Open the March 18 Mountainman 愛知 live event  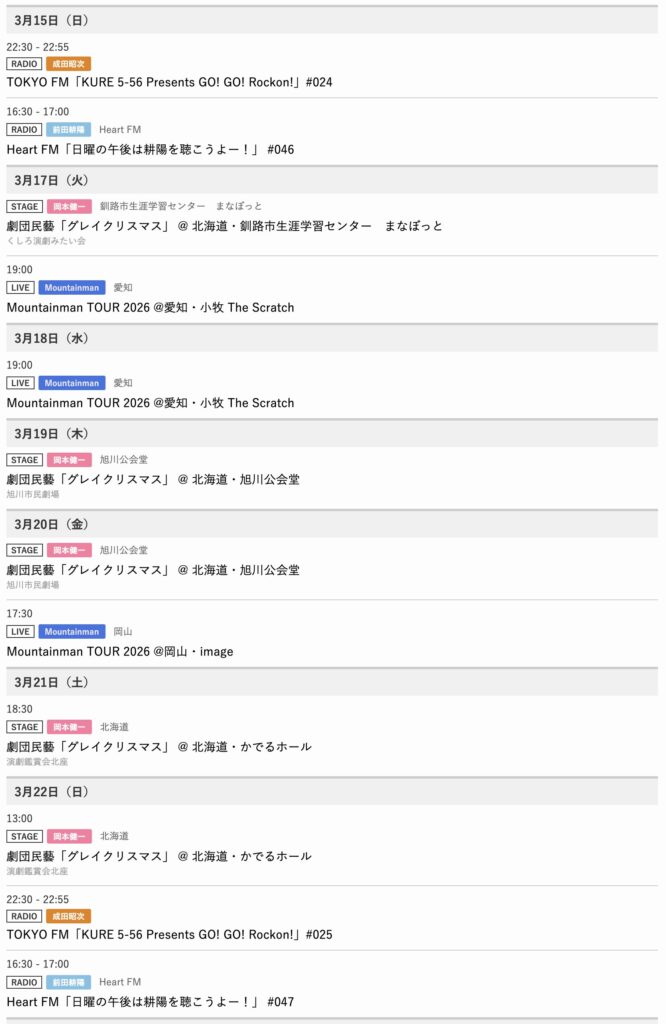point(150,403)
